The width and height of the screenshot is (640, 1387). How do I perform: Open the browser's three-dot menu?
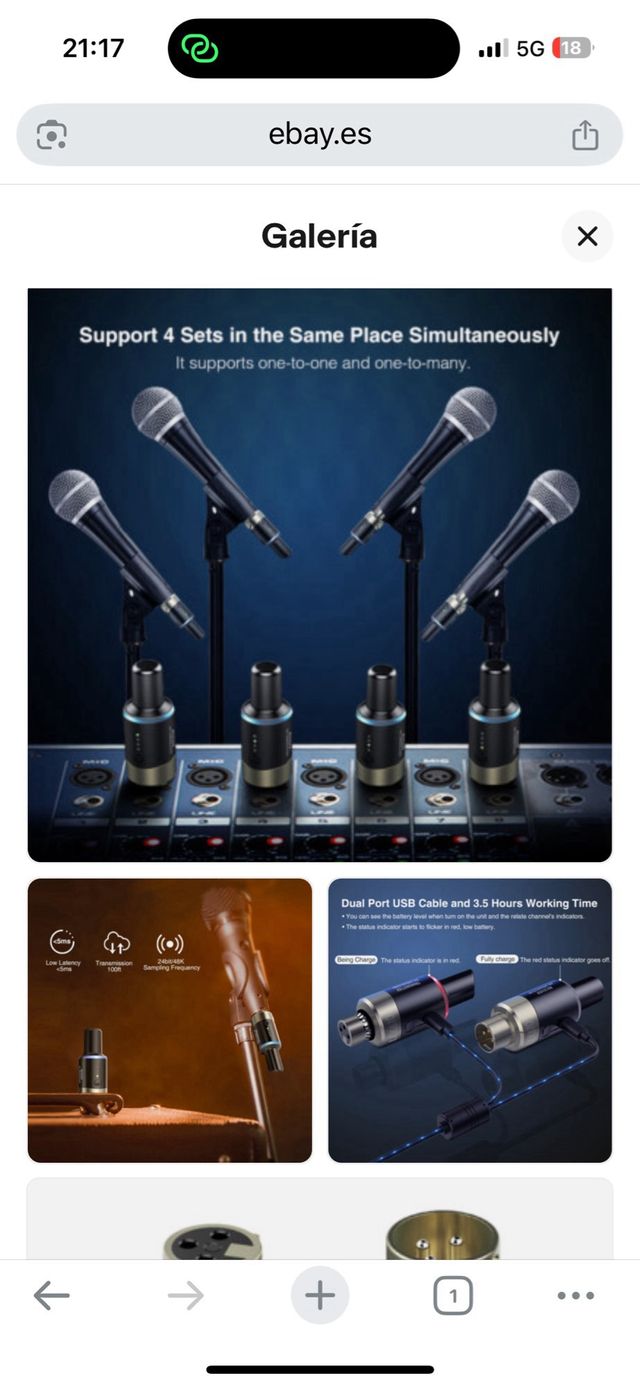point(576,1296)
